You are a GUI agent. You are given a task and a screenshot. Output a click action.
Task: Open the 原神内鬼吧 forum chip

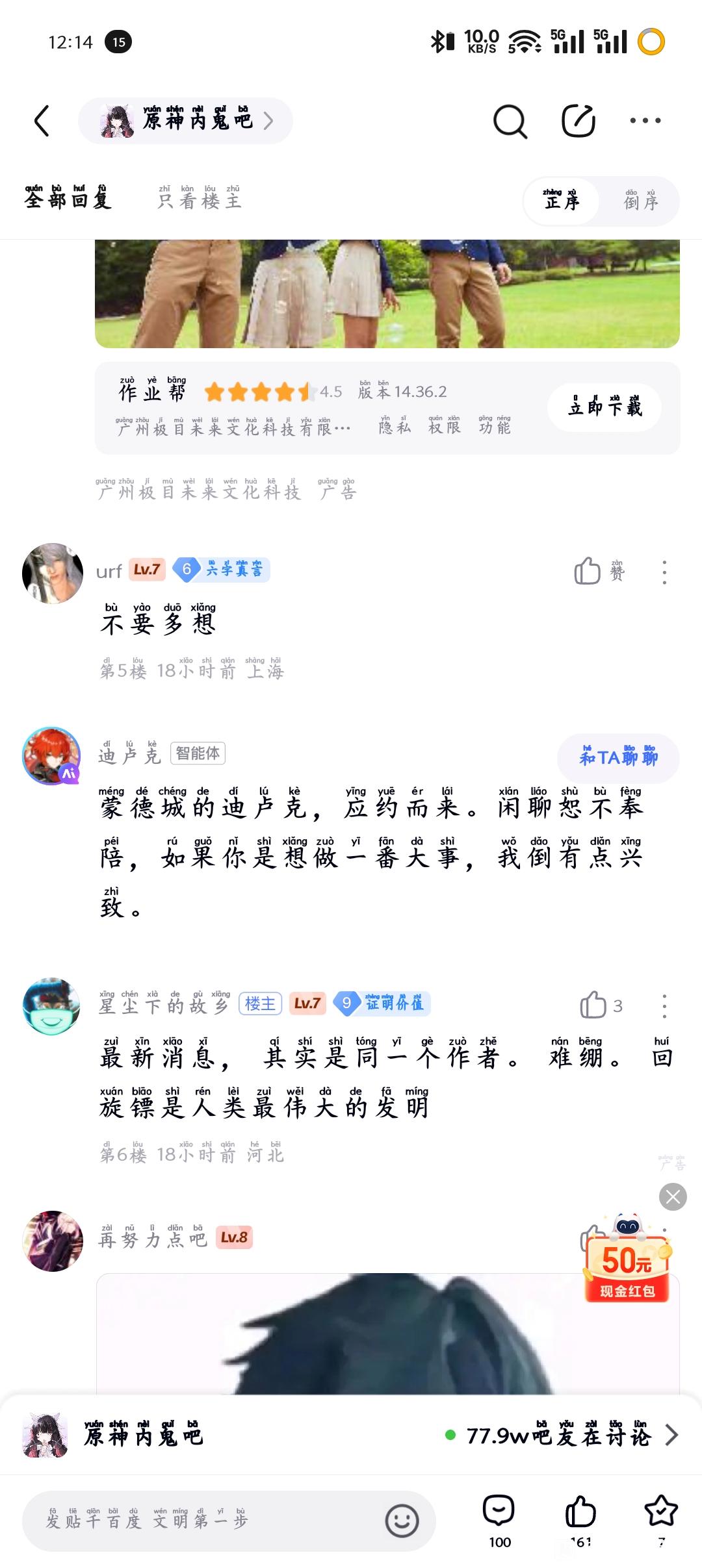pyautogui.click(x=185, y=121)
